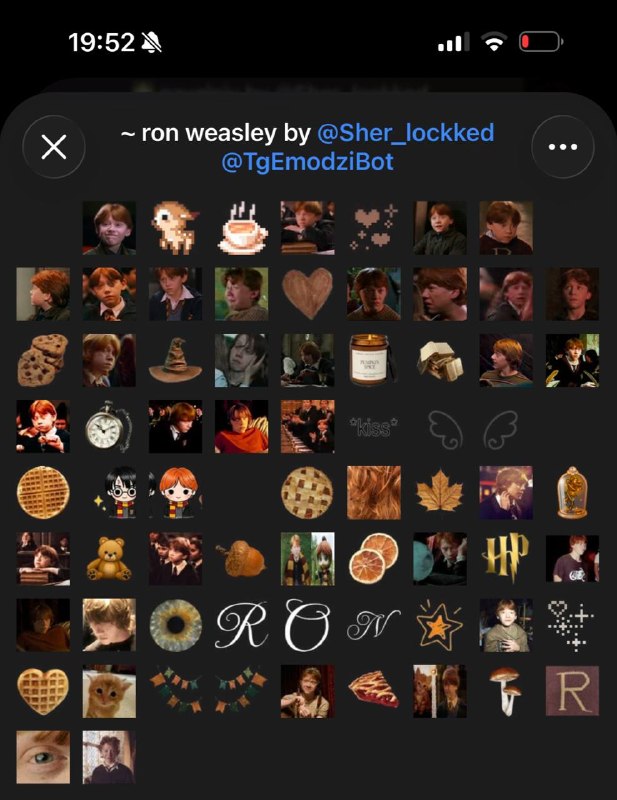Choose the heart-shaped waffle emoji
This screenshot has height=800, width=617.
(x=43, y=691)
